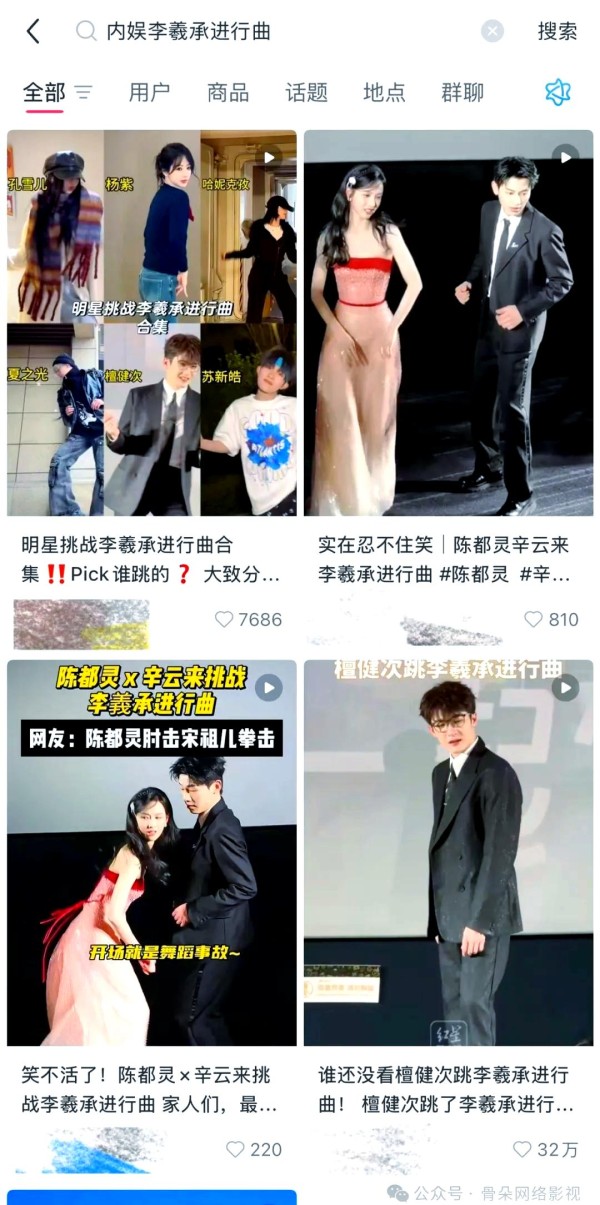Switch to the 用户 tab
Image resolution: width=600 pixels, height=1205 pixels.
point(149,93)
